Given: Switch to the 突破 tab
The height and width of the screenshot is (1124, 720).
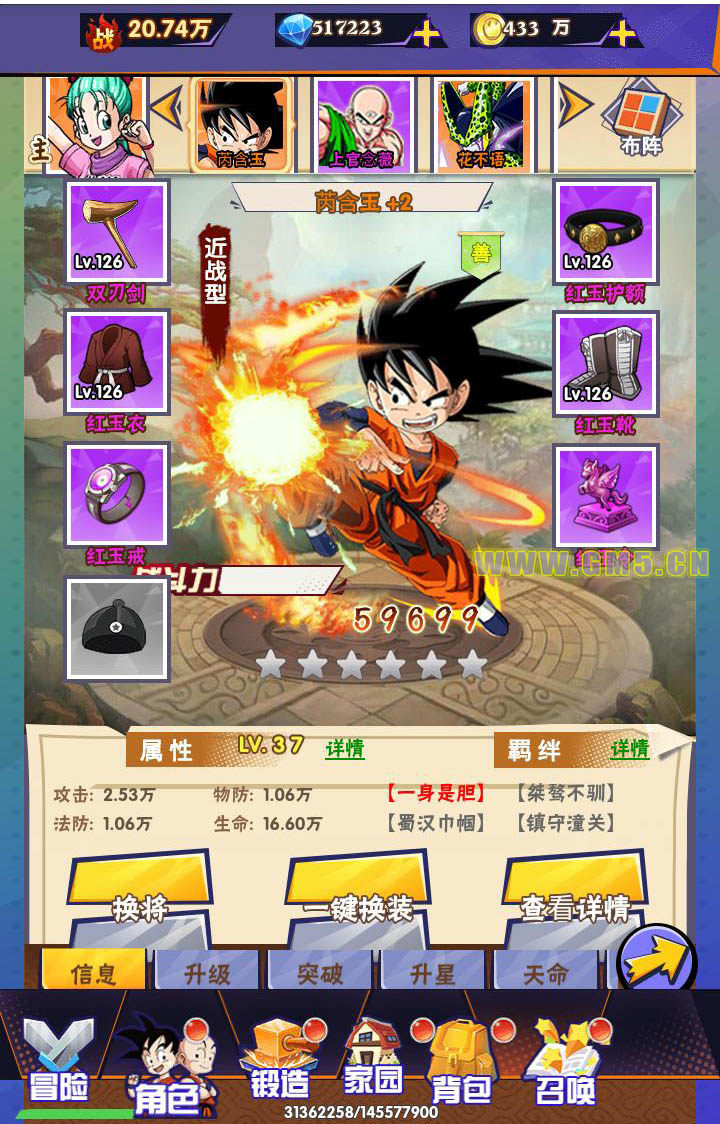Looking at the screenshot, I should click(x=320, y=973).
